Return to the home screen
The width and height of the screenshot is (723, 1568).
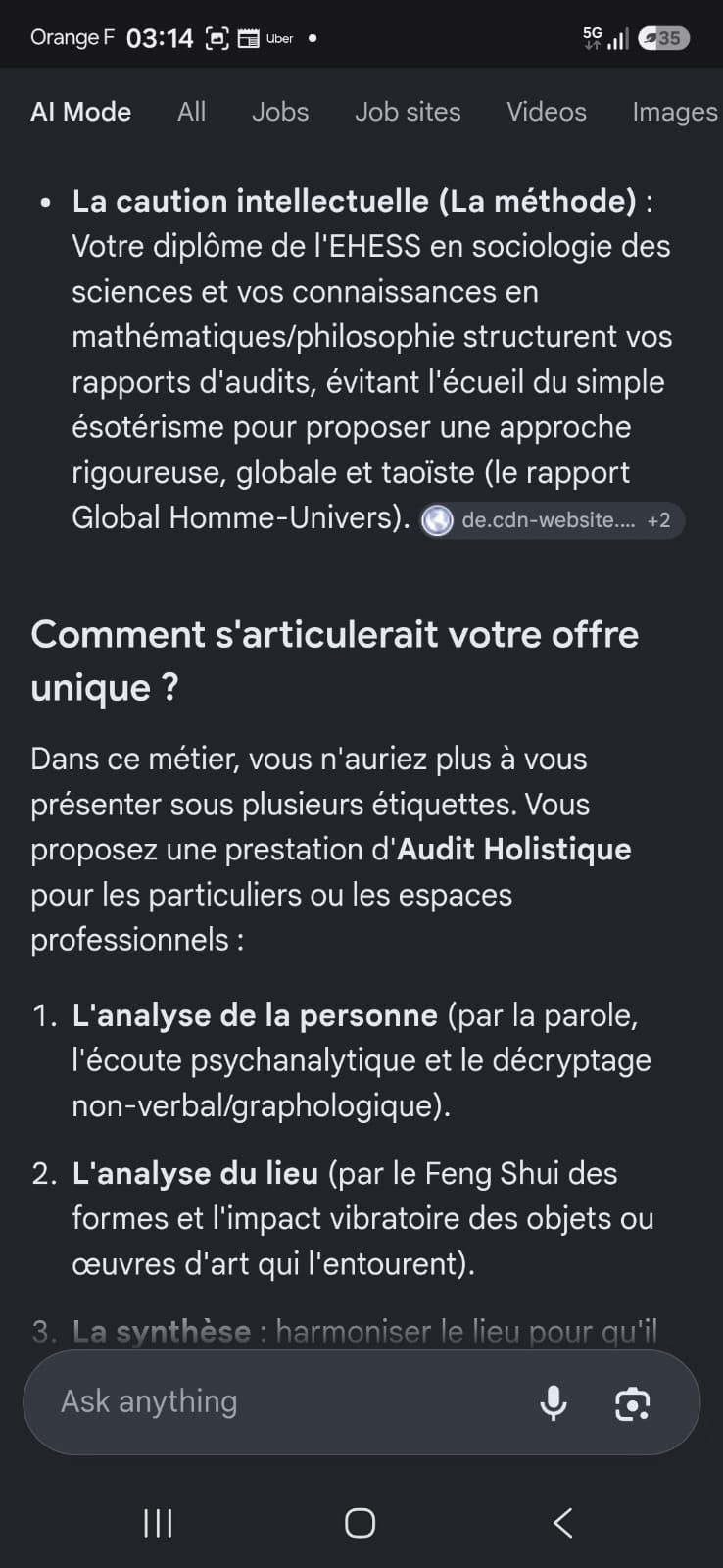[361, 1522]
